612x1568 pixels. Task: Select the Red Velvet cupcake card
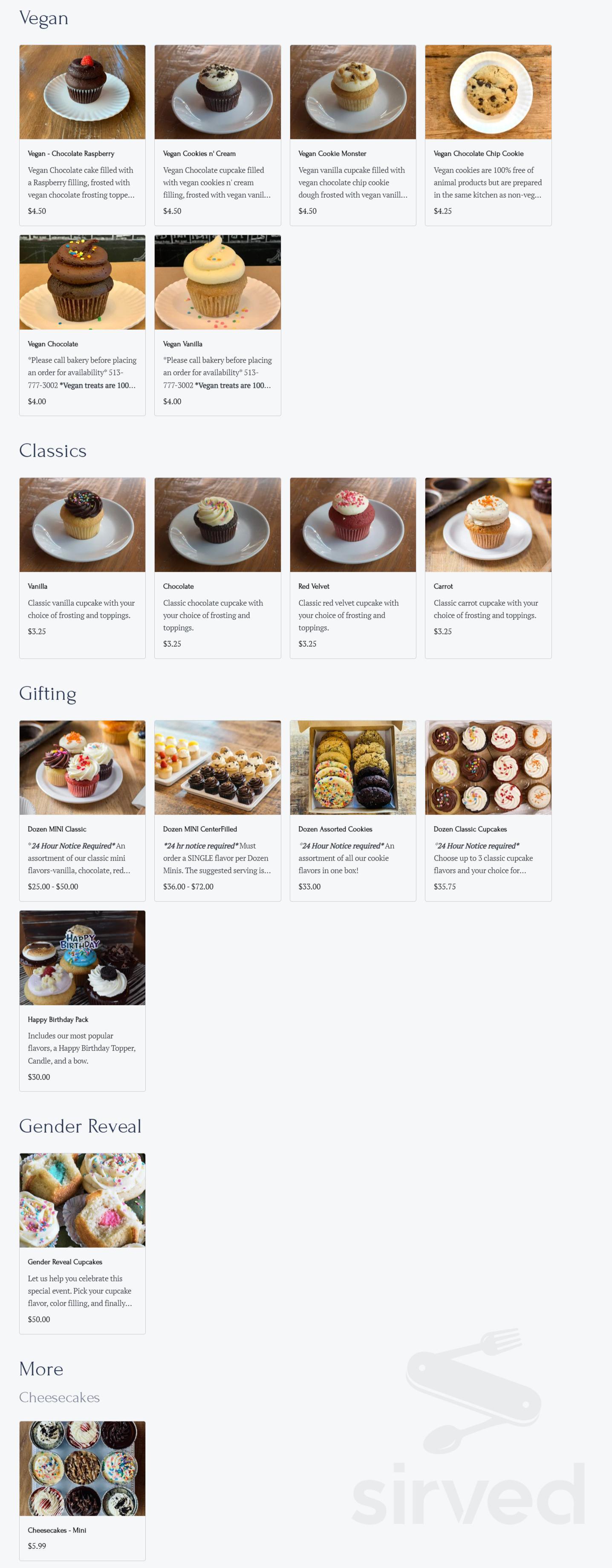point(352,524)
